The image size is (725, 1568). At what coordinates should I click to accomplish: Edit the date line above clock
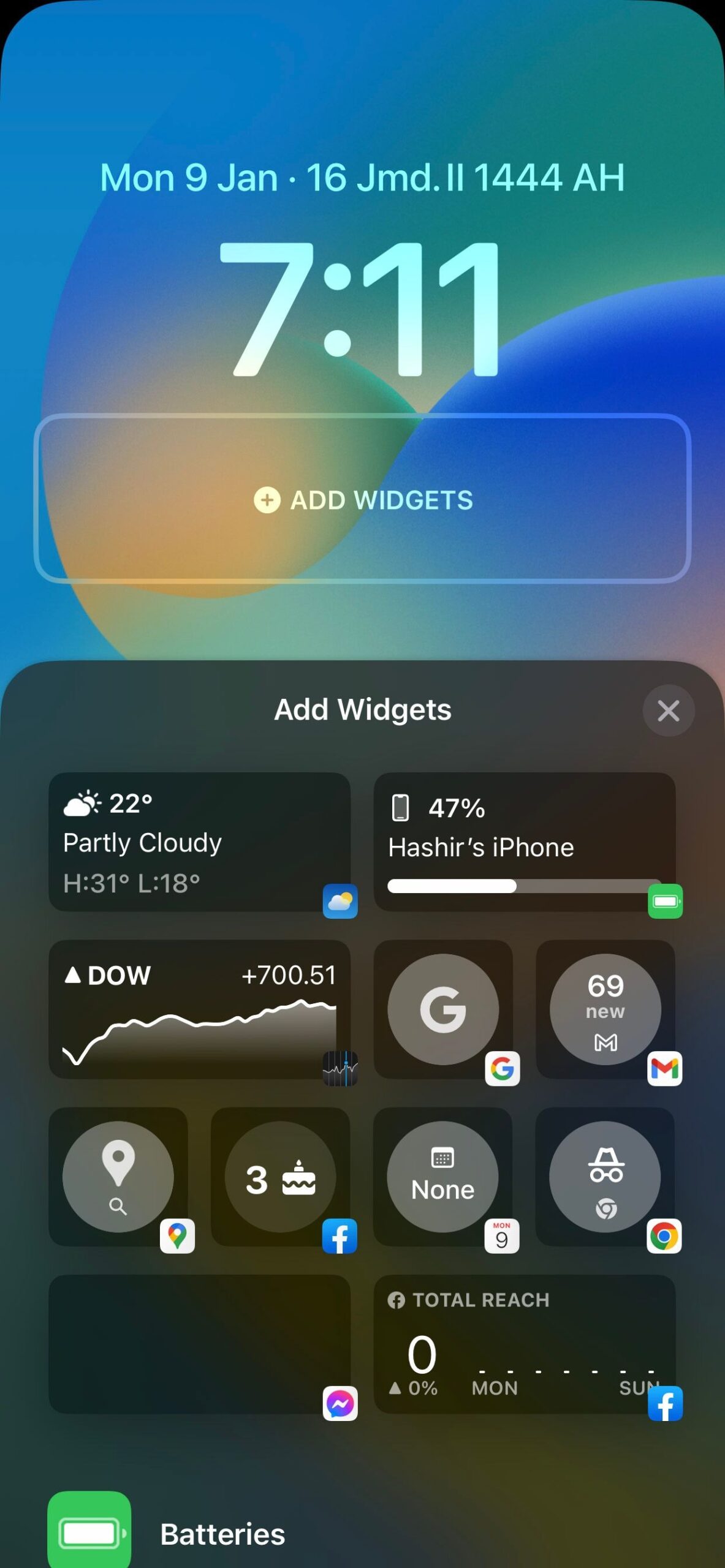point(362,178)
